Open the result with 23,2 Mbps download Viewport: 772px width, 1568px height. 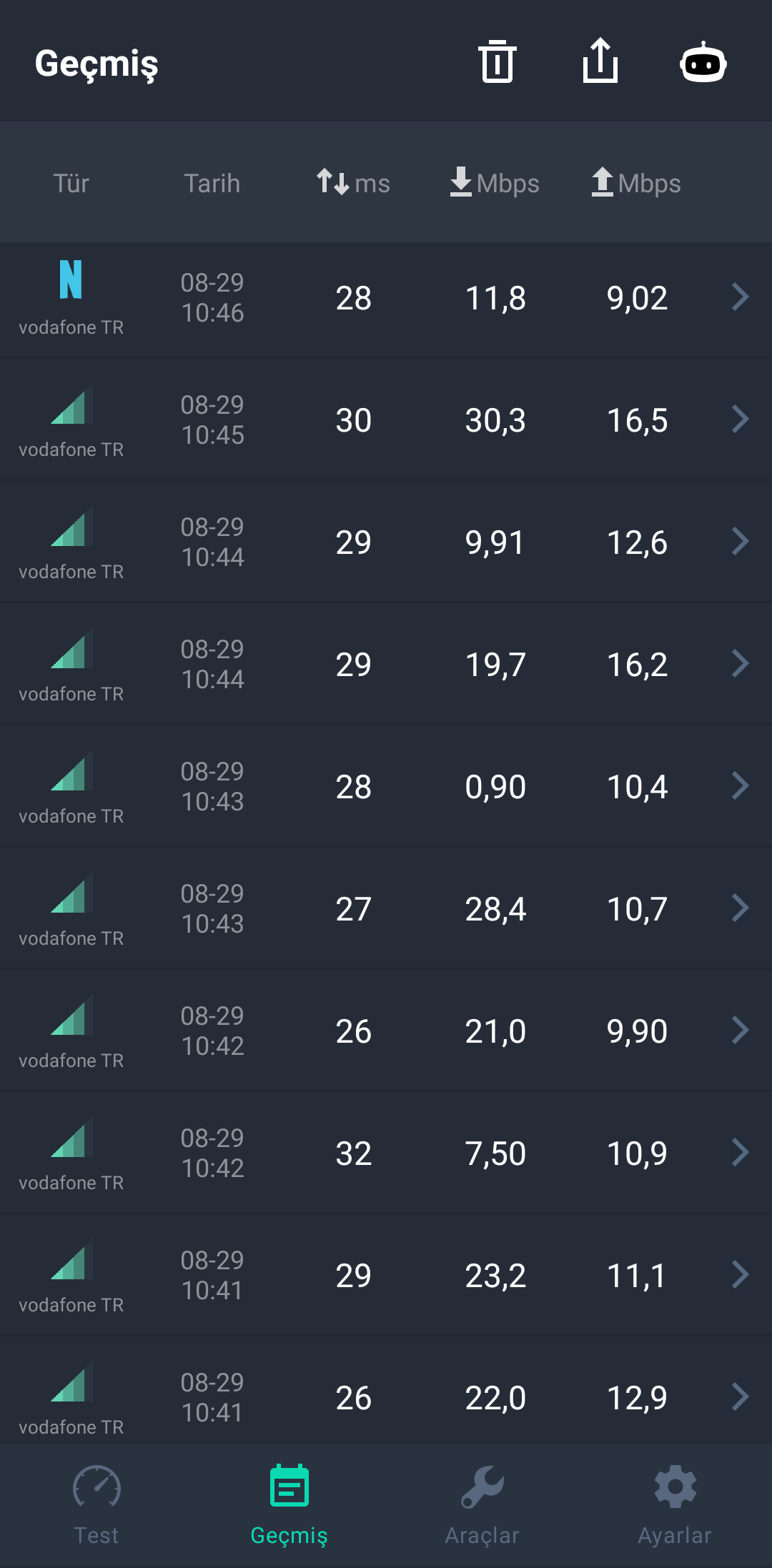[x=386, y=1275]
